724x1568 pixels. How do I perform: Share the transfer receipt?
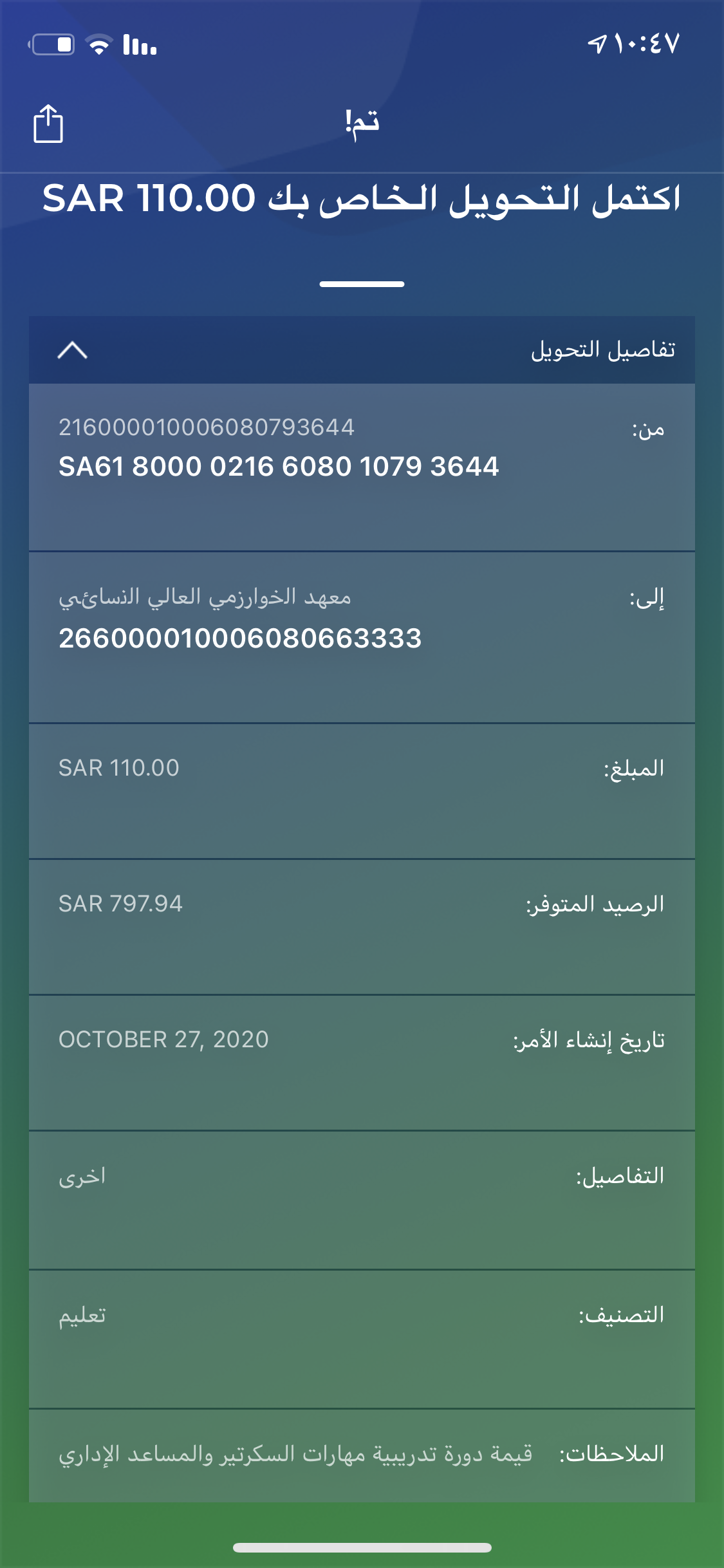click(48, 123)
